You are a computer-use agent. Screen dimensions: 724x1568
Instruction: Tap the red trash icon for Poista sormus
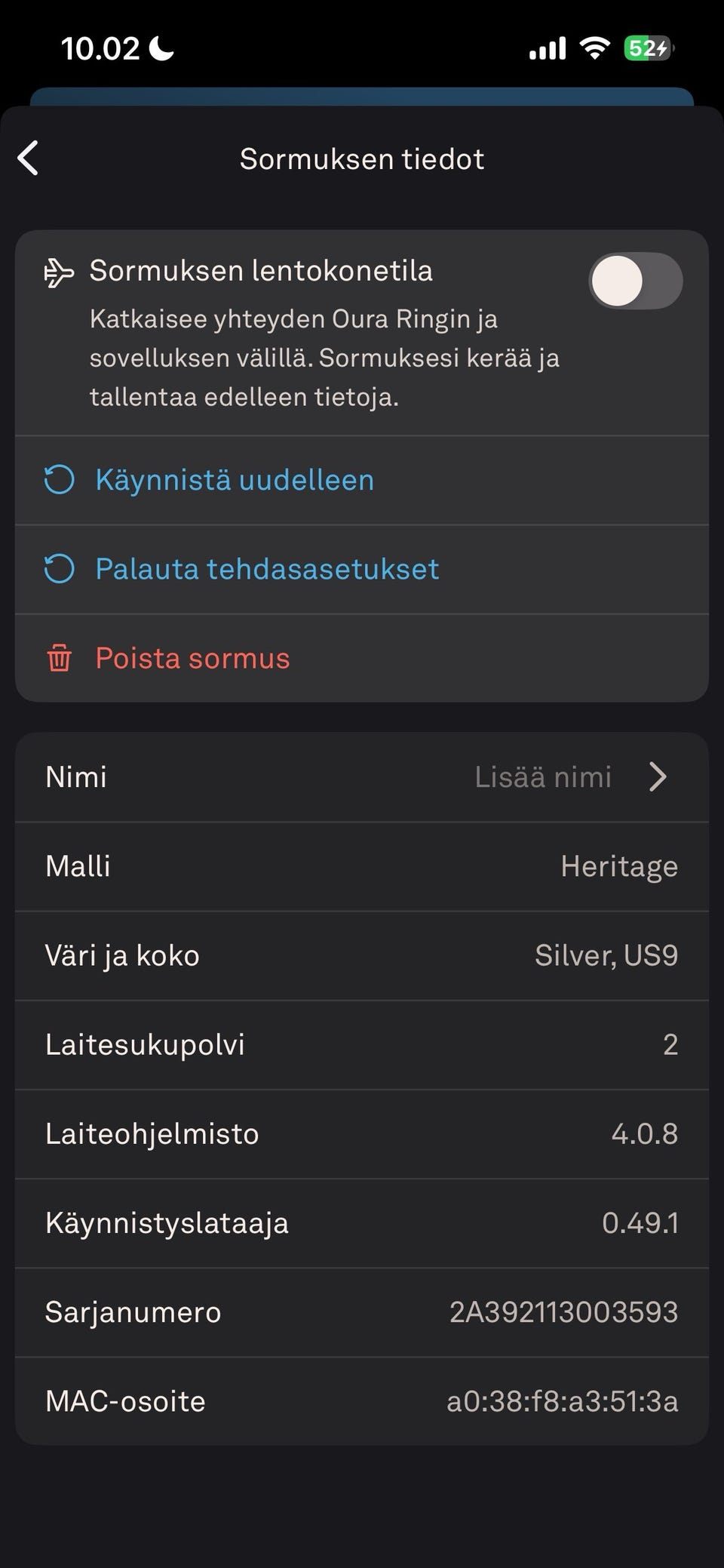click(x=59, y=658)
